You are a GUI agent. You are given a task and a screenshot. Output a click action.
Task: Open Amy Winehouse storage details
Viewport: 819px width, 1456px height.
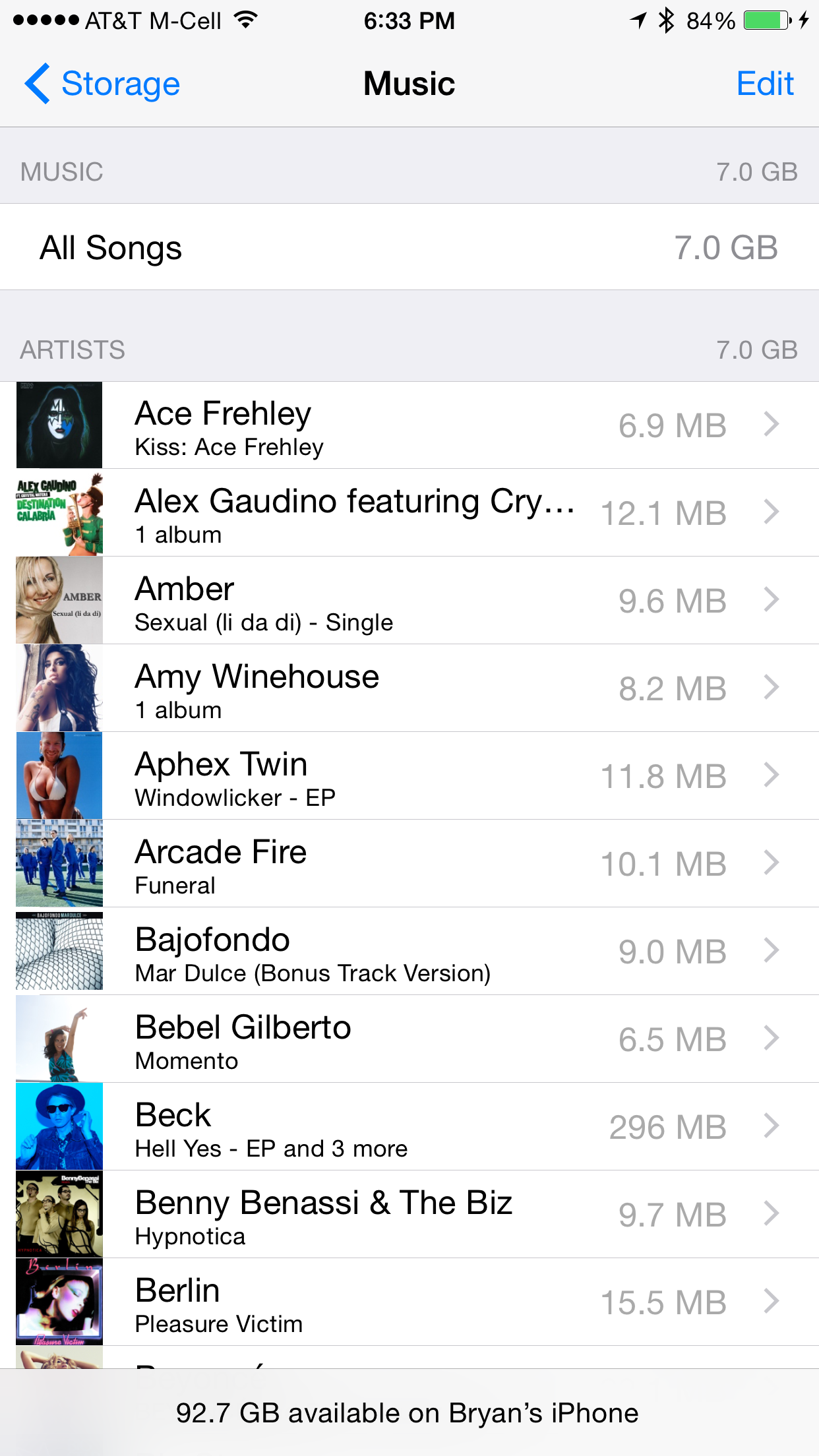click(409, 688)
